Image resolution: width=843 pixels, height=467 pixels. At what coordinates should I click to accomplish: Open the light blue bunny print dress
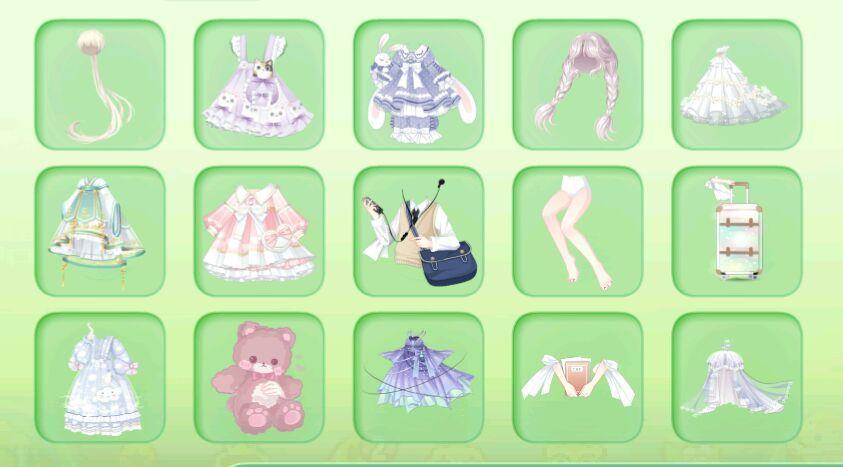pyautogui.click(x=99, y=378)
